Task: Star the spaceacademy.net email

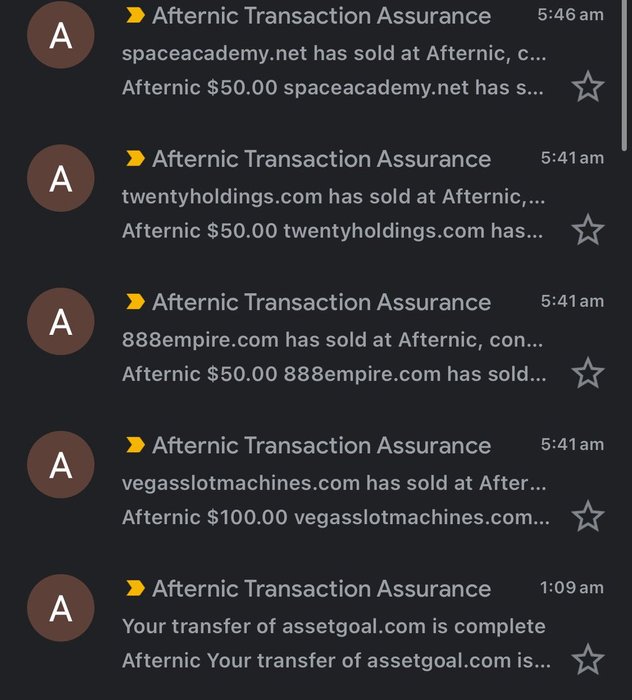Action: [x=588, y=87]
